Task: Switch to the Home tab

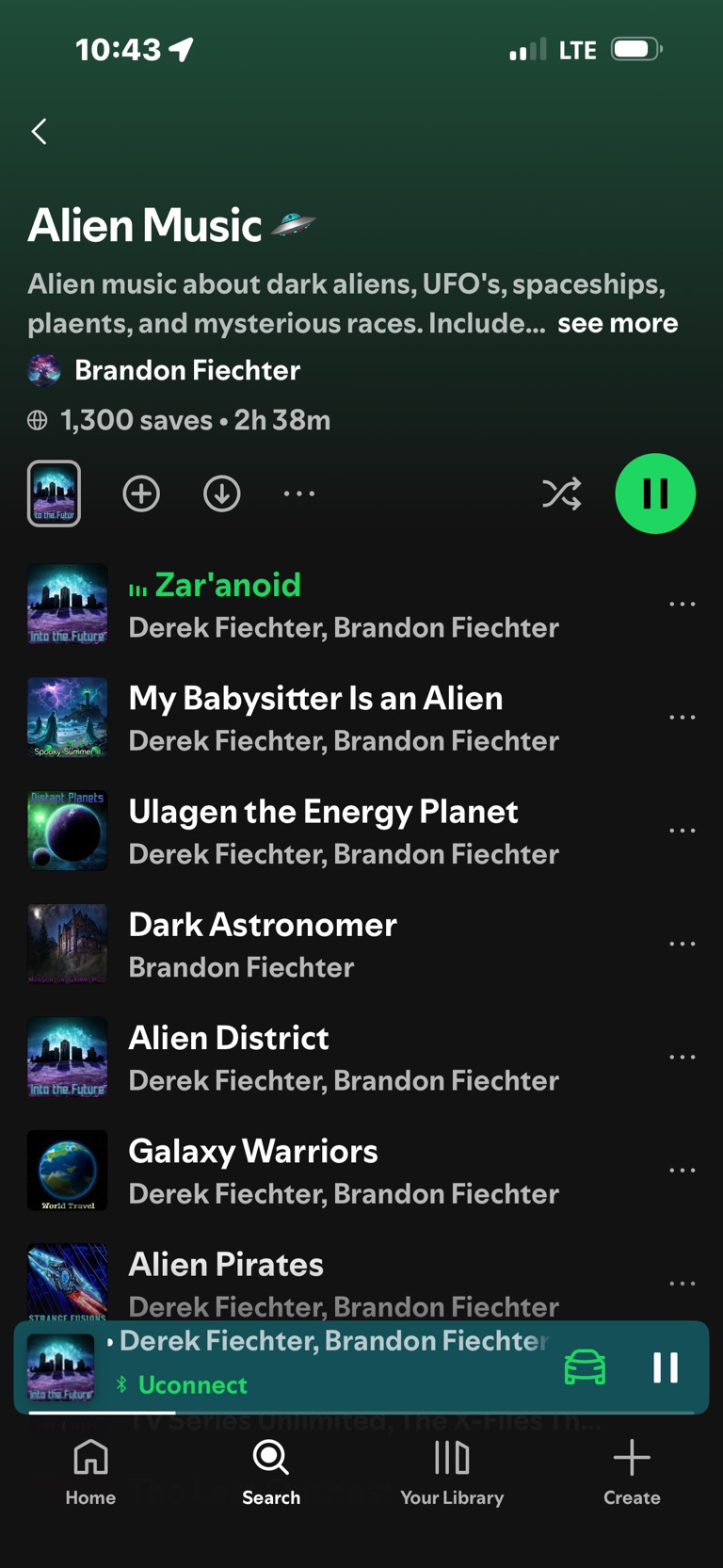Action: [x=90, y=1472]
